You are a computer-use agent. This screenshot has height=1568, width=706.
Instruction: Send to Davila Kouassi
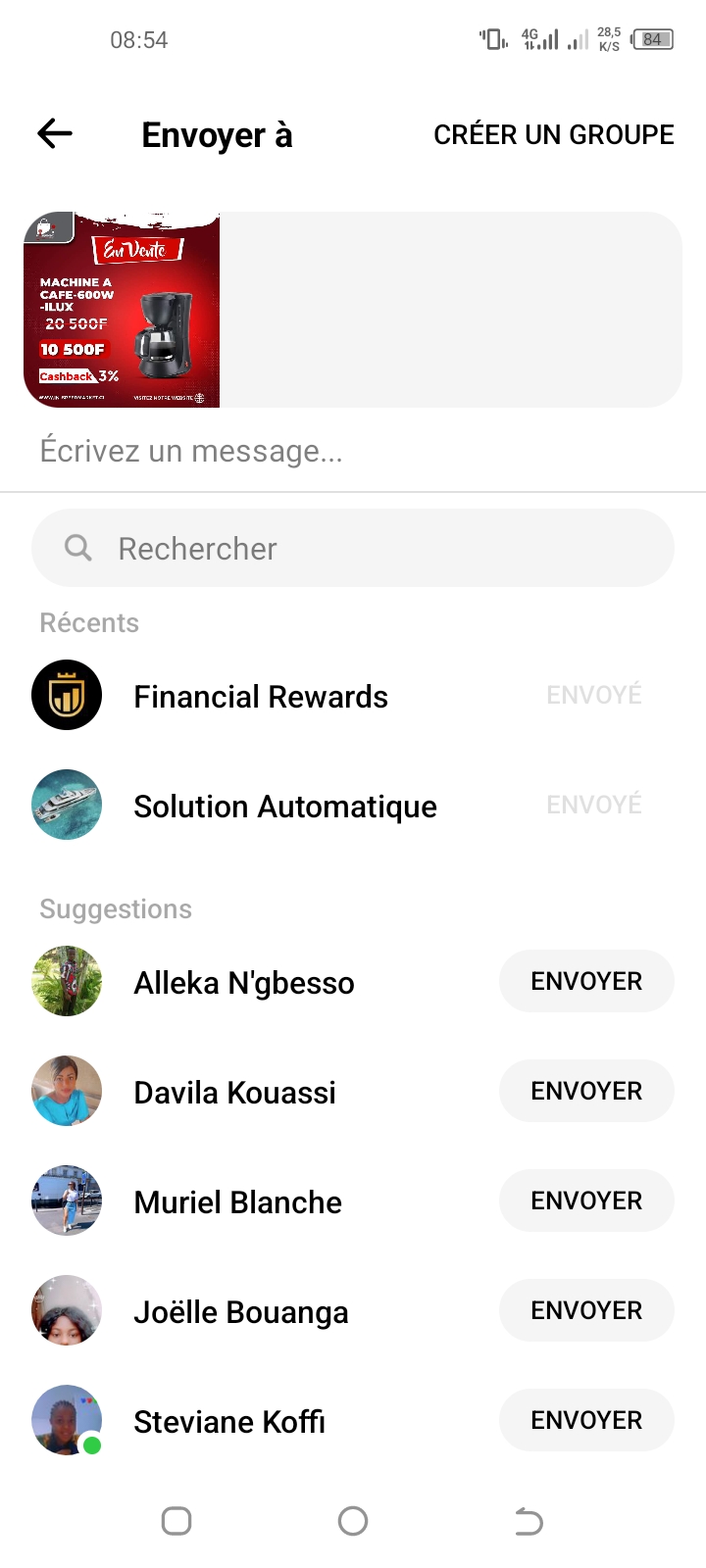click(586, 1091)
